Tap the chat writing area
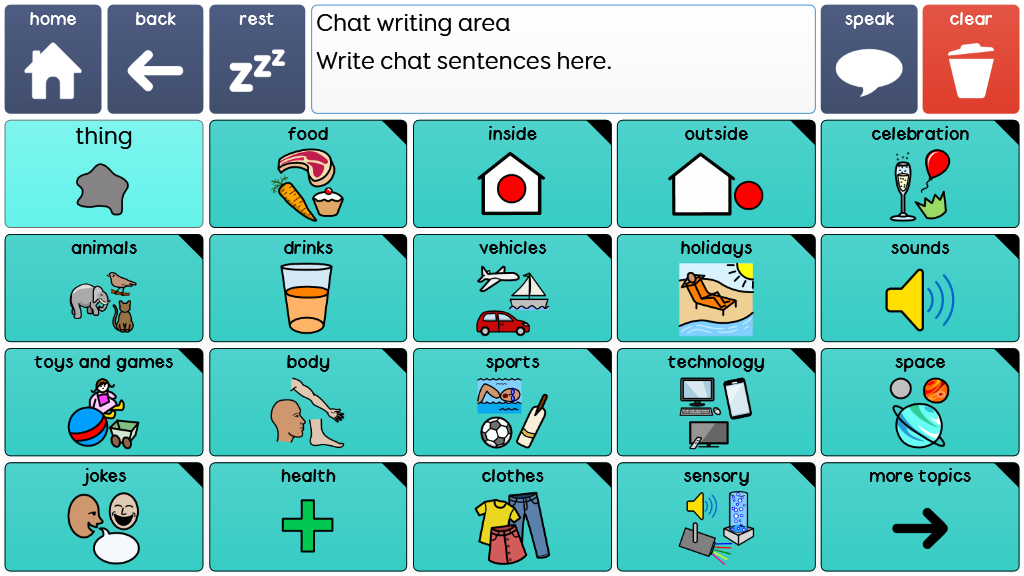This screenshot has width=1024, height=576. (563, 60)
